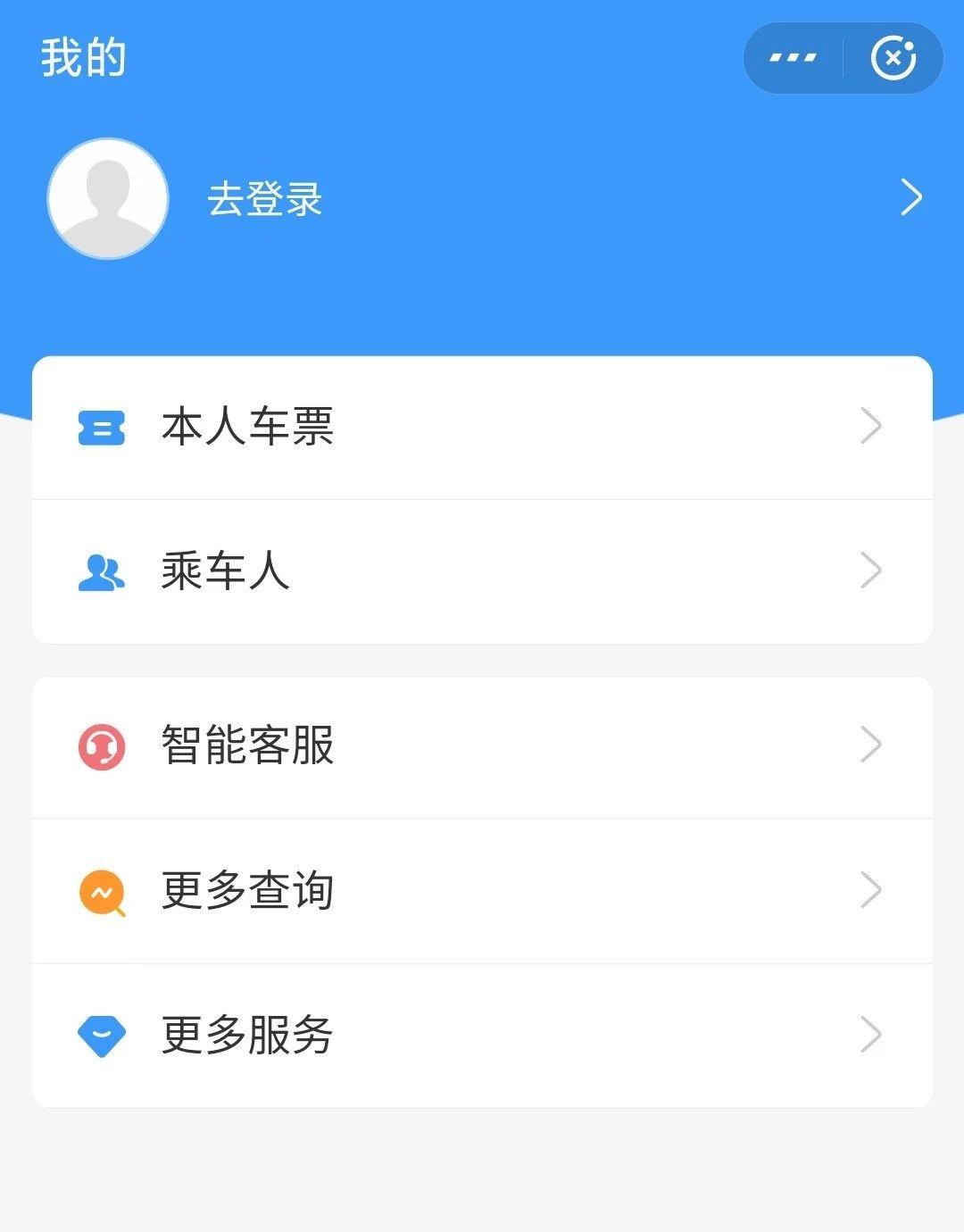This screenshot has height=1232, width=964.
Task: Click the 更多查询 magnifier icon
Action: 101,890
